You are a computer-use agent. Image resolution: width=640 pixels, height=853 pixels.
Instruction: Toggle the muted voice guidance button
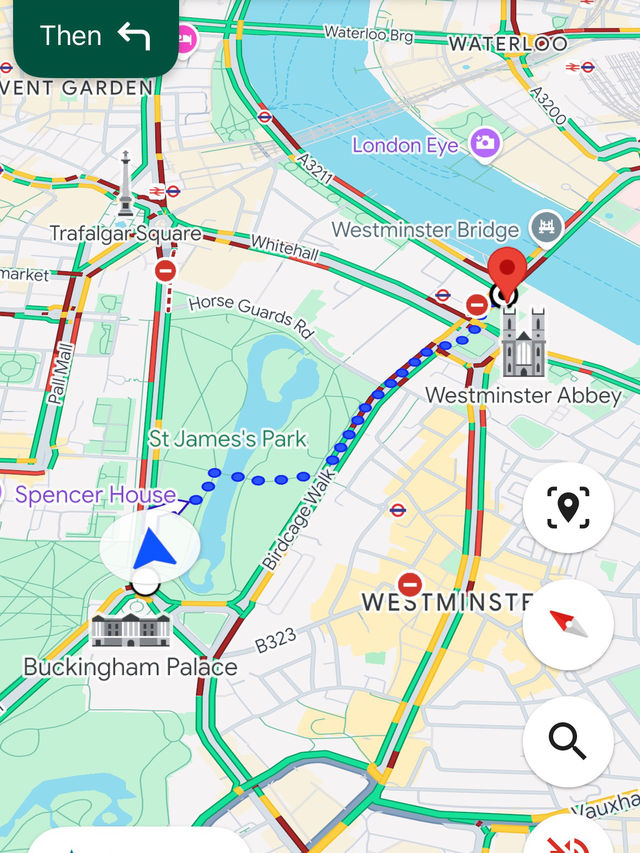pyautogui.click(x=569, y=839)
